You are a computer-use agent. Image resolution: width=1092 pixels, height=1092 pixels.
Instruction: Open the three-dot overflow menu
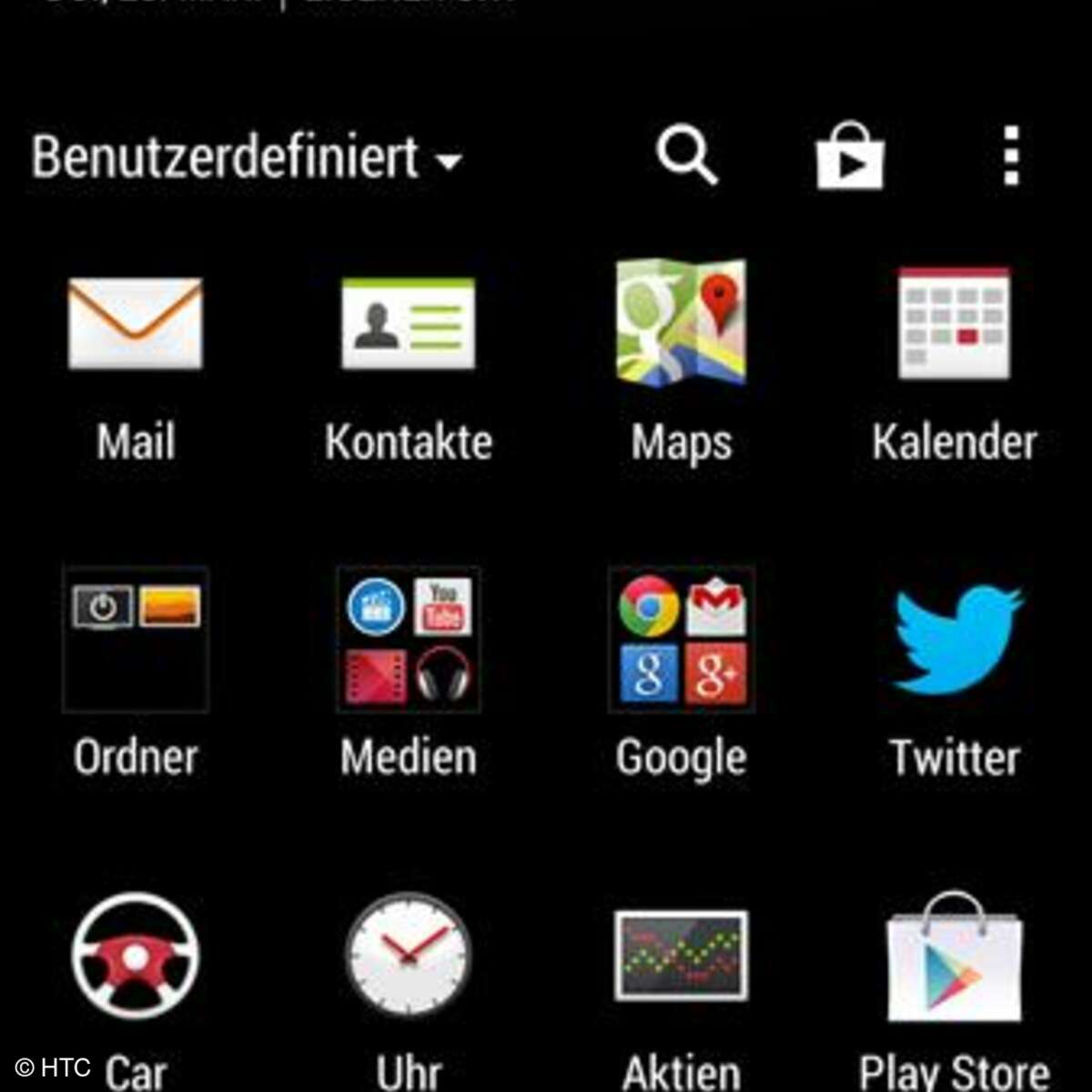point(1011,157)
